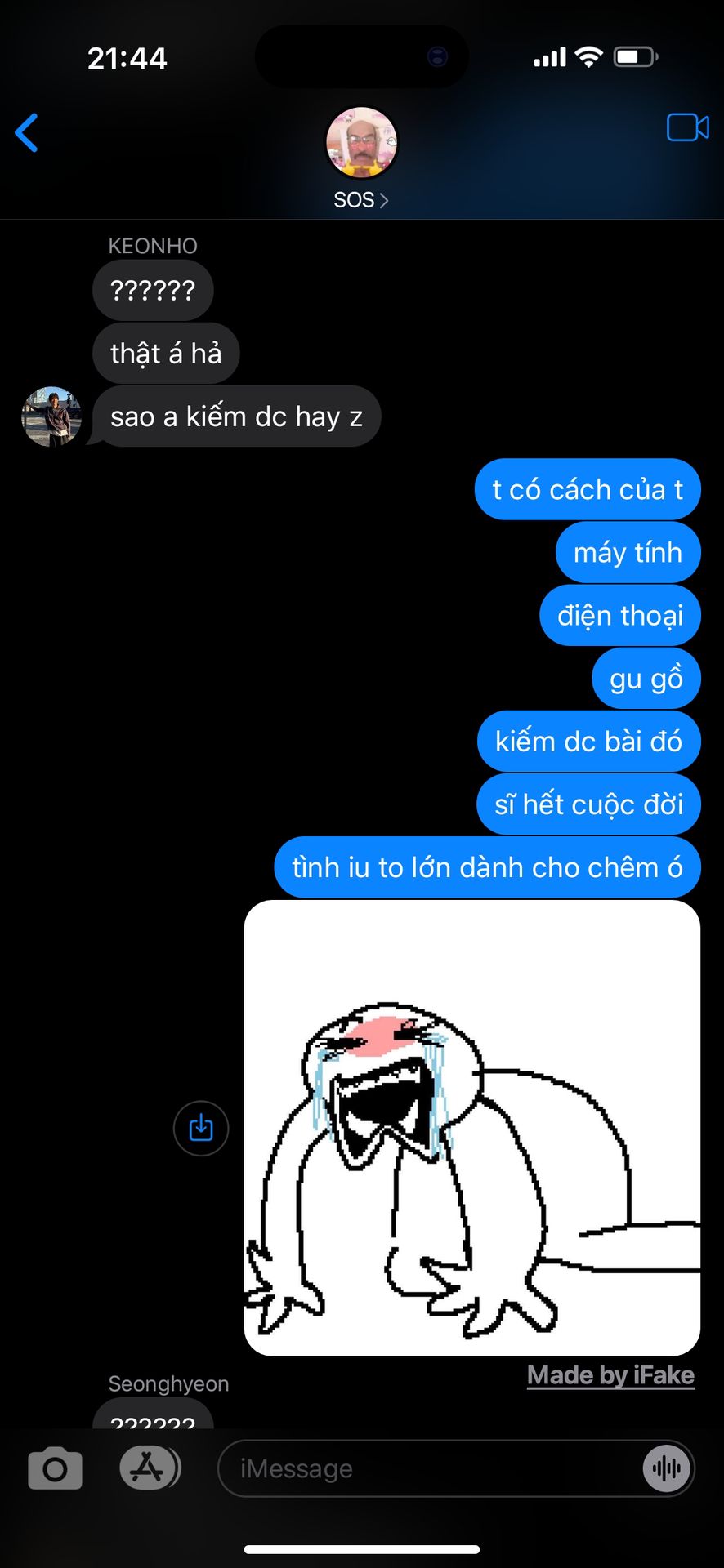Tap the sender avatar beside KEONHO's message
The height and width of the screenshot is (1568, 724).
click(x=51, y=416)
